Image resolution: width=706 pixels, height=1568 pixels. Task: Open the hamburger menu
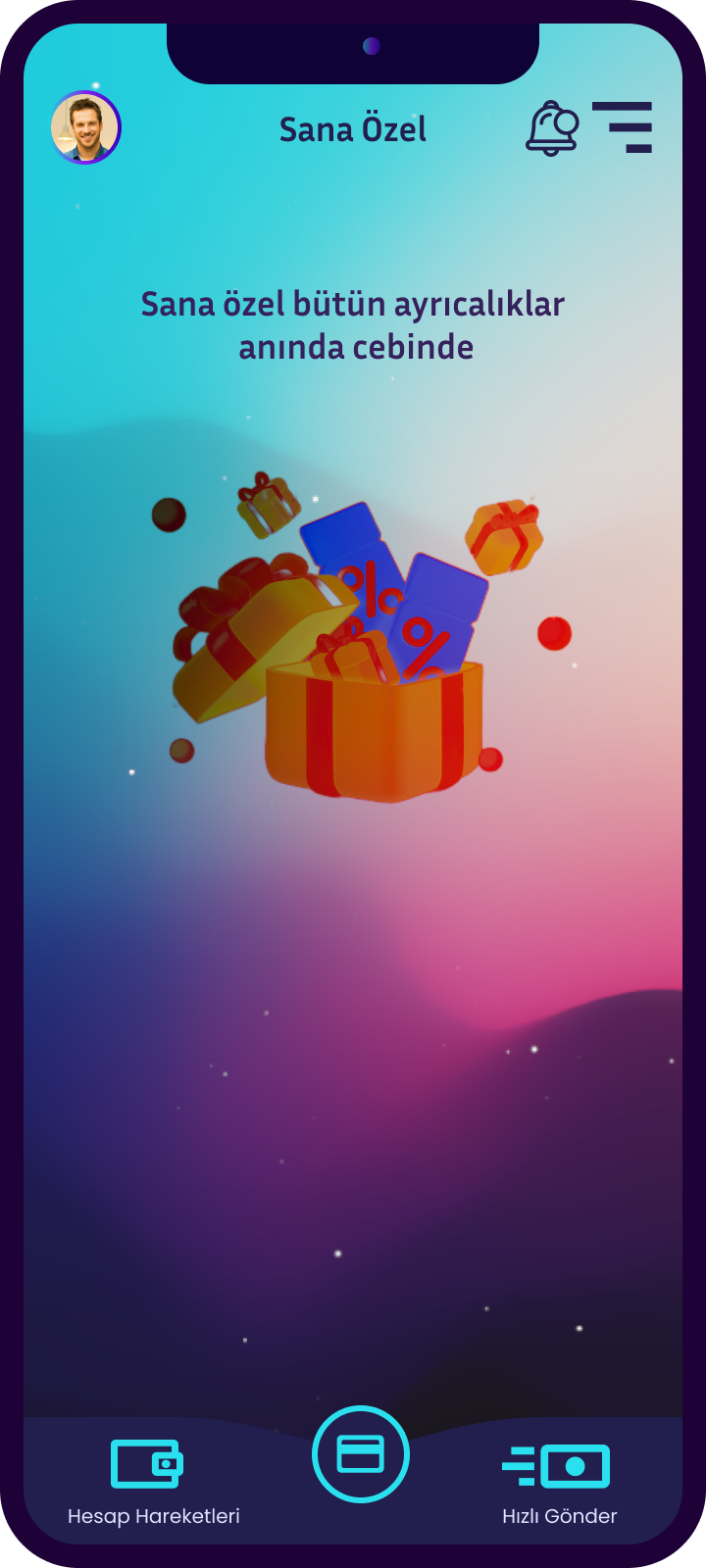click(624, 127)
